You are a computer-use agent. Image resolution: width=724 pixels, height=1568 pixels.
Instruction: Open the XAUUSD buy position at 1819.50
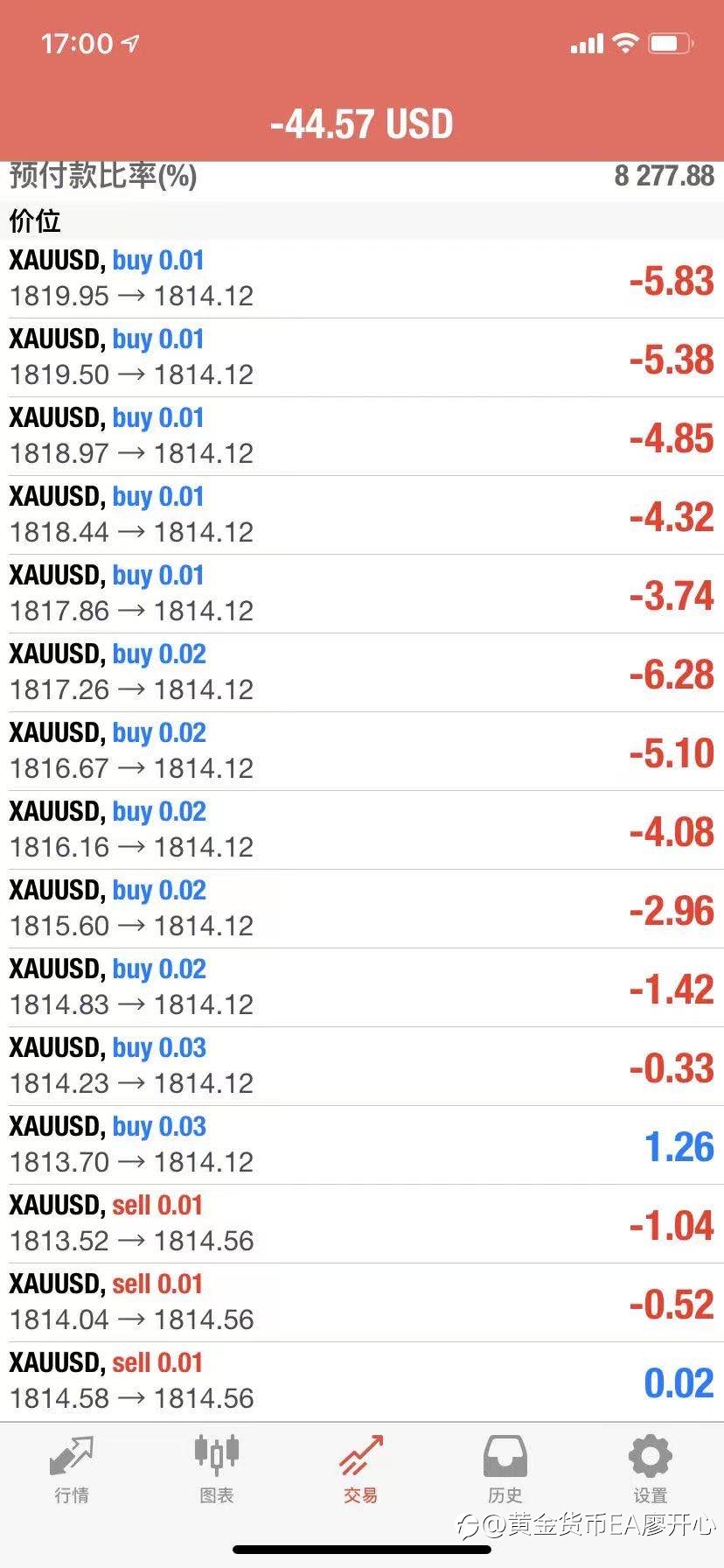click(362, 358)
